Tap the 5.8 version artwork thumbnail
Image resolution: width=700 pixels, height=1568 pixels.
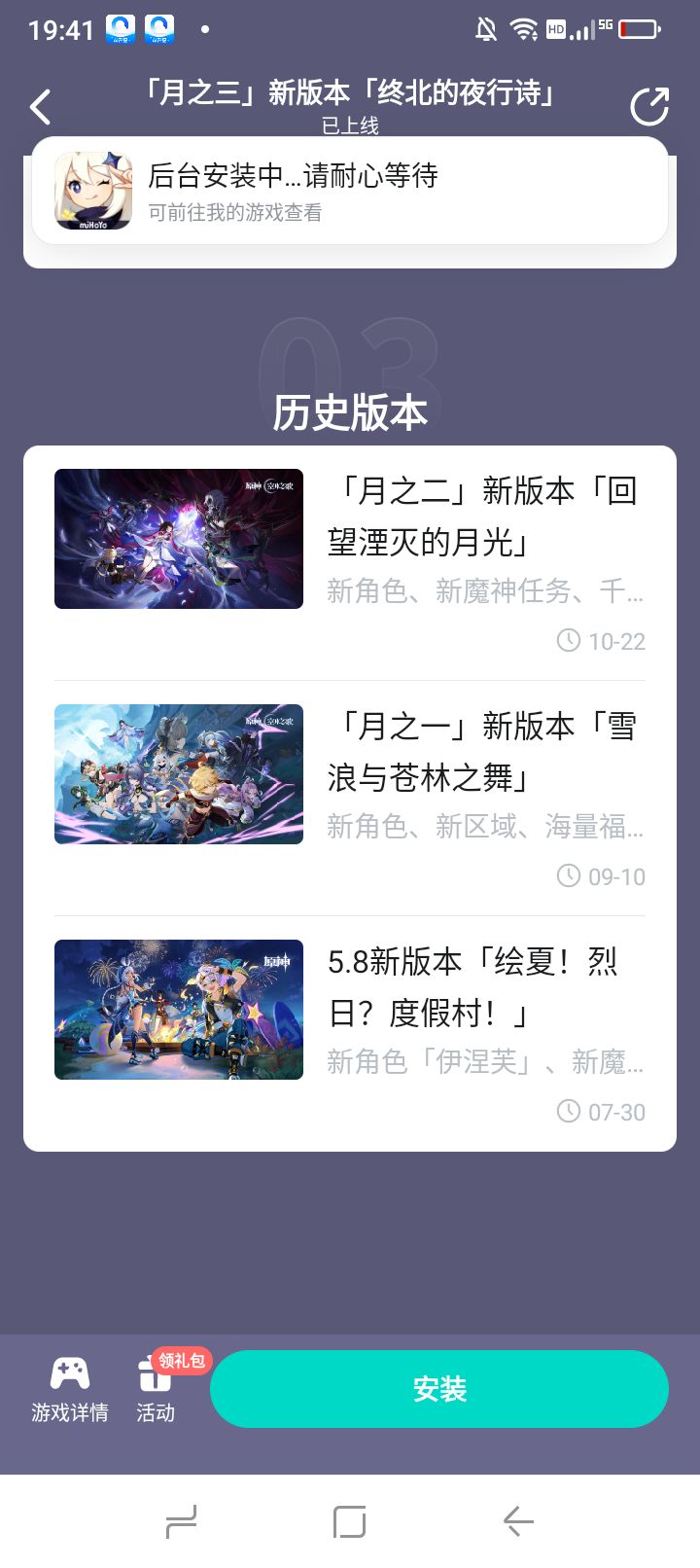[x=178, y=1009]
